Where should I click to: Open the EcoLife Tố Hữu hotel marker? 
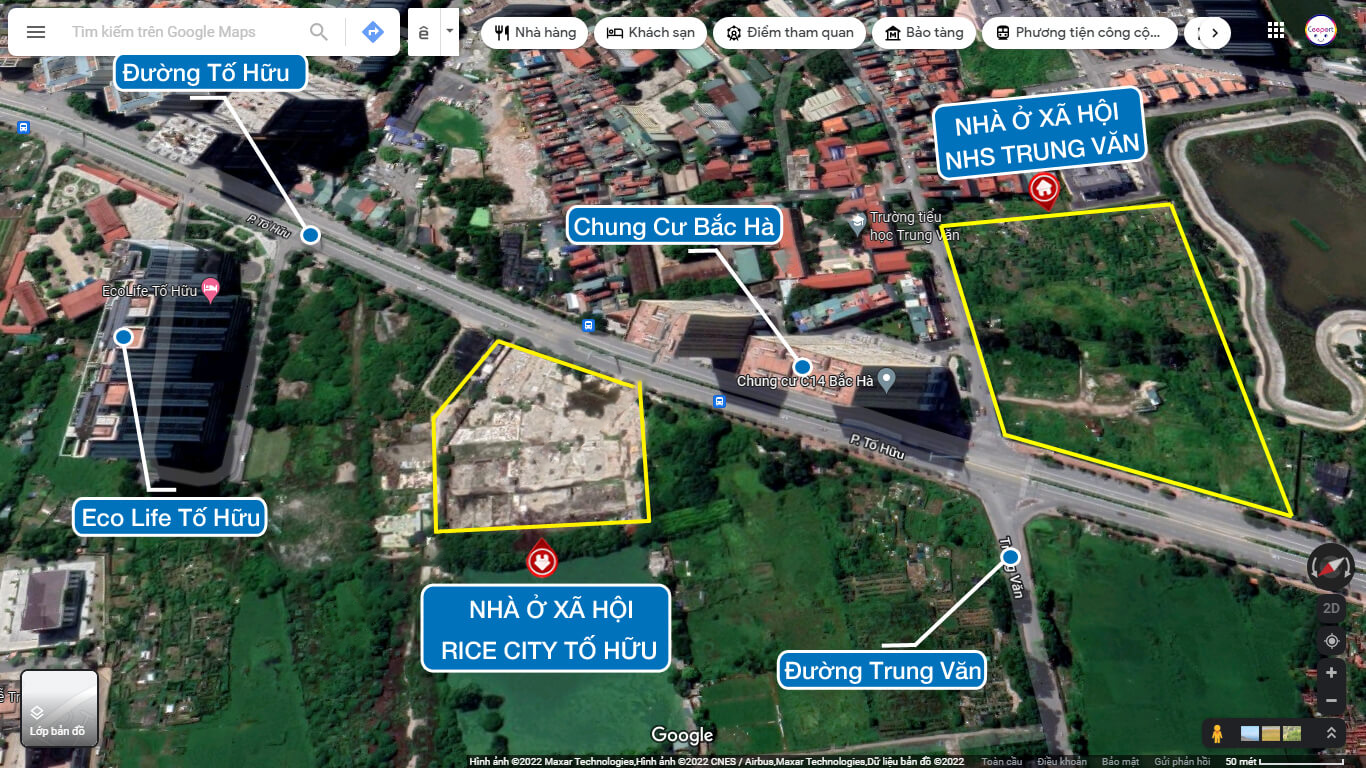point(210,290)
